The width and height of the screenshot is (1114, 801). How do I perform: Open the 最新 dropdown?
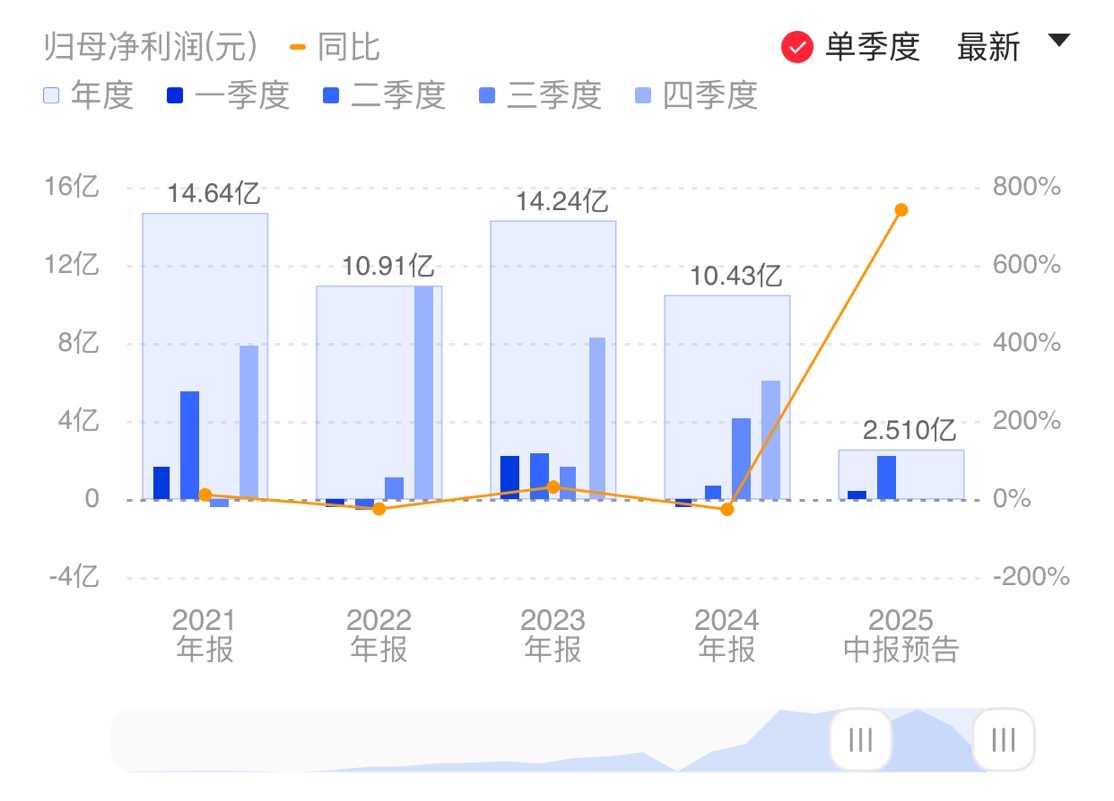[x=1012, y=46]
